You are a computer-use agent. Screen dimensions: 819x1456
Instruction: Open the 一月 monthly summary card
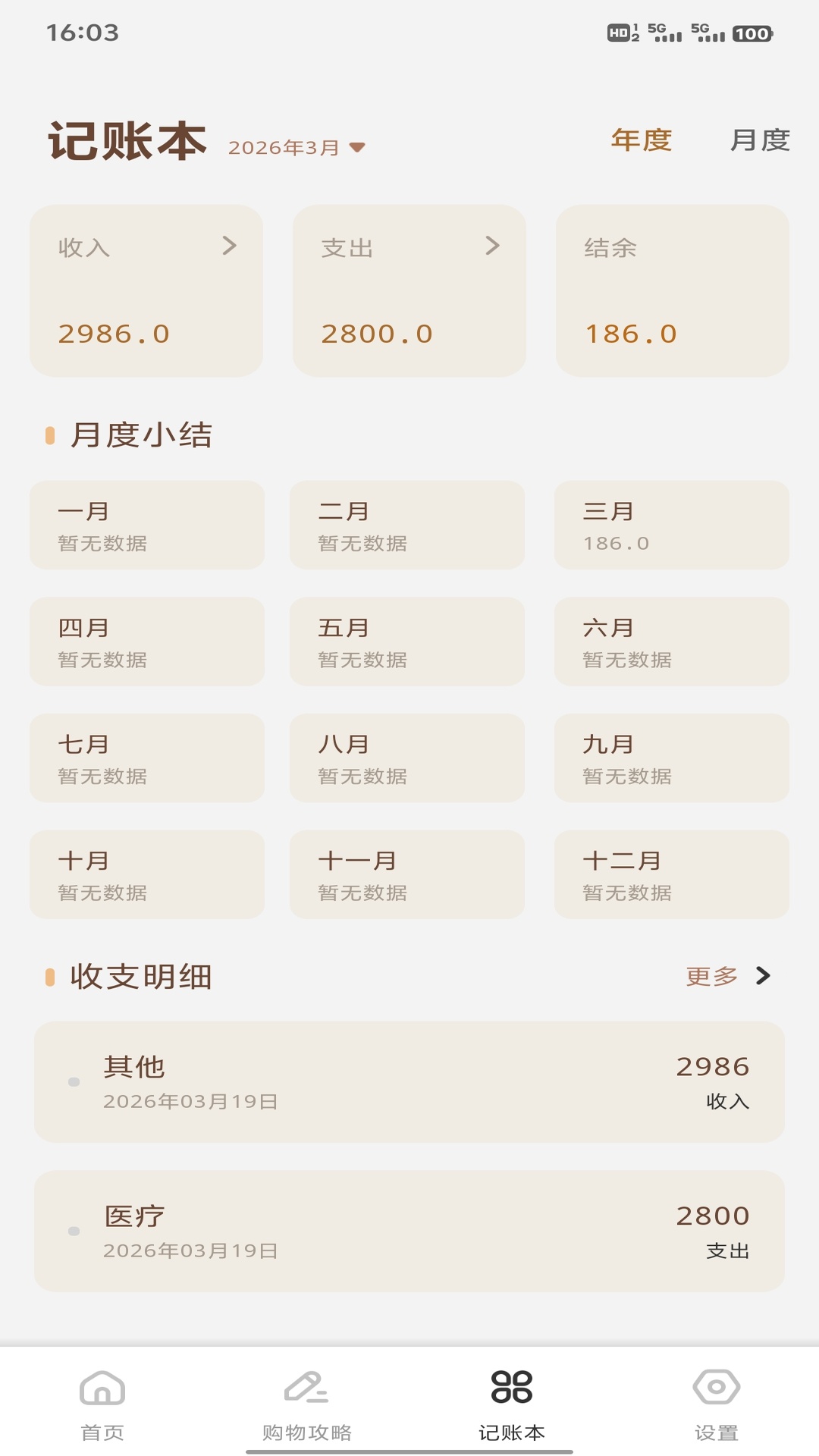(146, 525)
